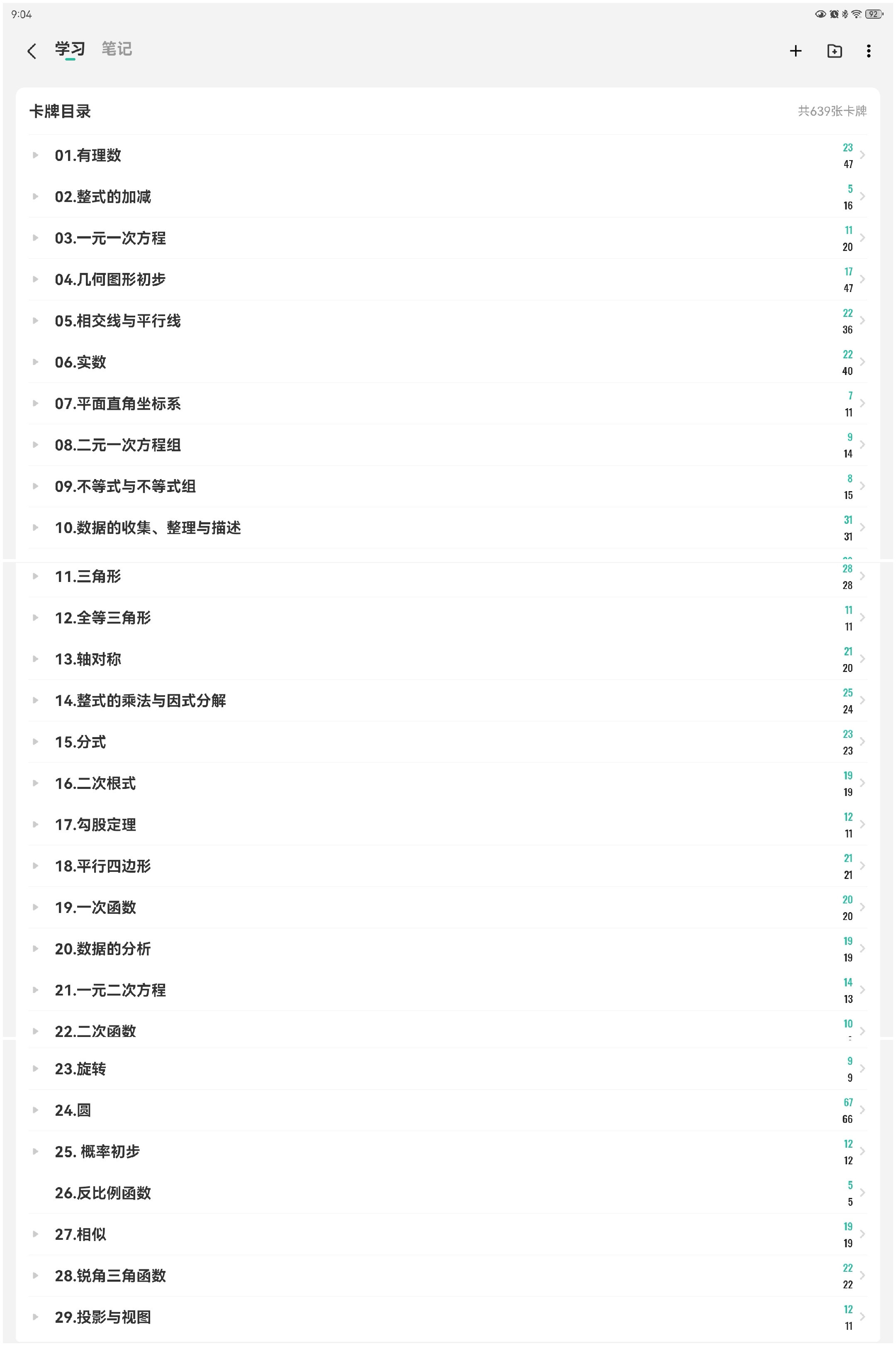This screenshot has height=1346, width=896.
Task: Open the 19.一次函数 row
Action: click(x=448, y=907)
